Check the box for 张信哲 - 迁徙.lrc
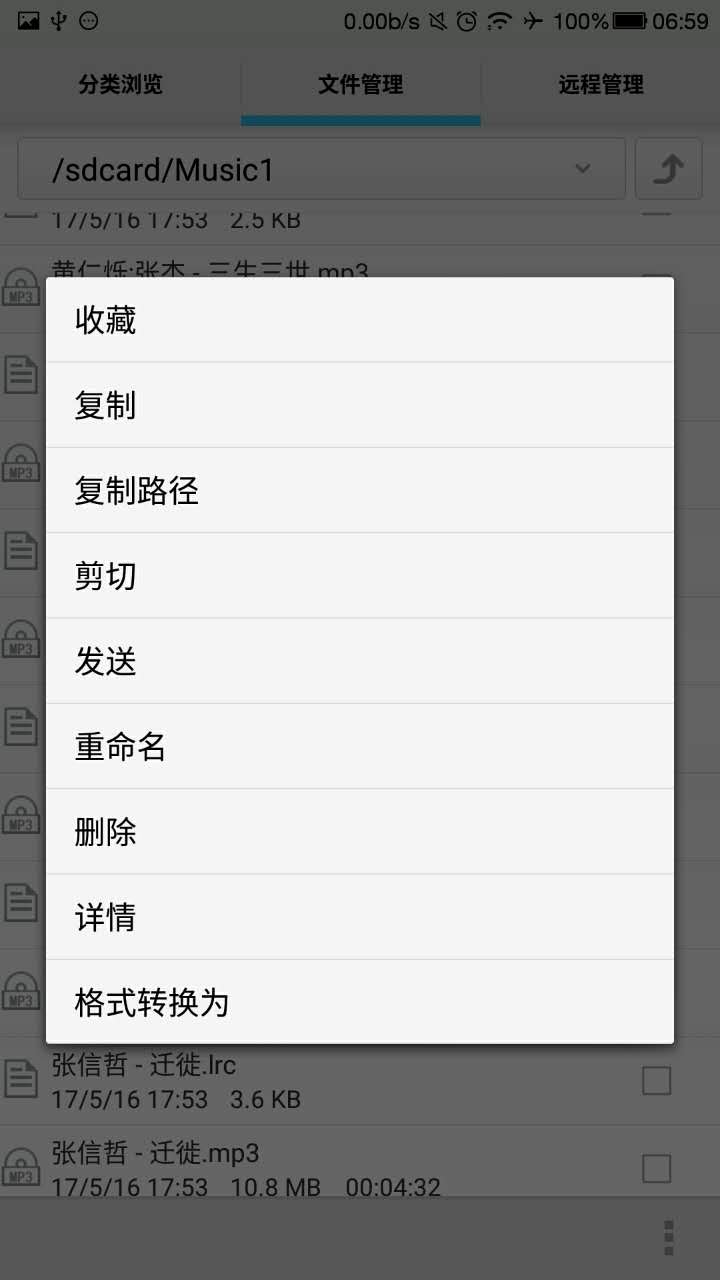Viewport: 720px width, 1280px height. coord(655,1080)
